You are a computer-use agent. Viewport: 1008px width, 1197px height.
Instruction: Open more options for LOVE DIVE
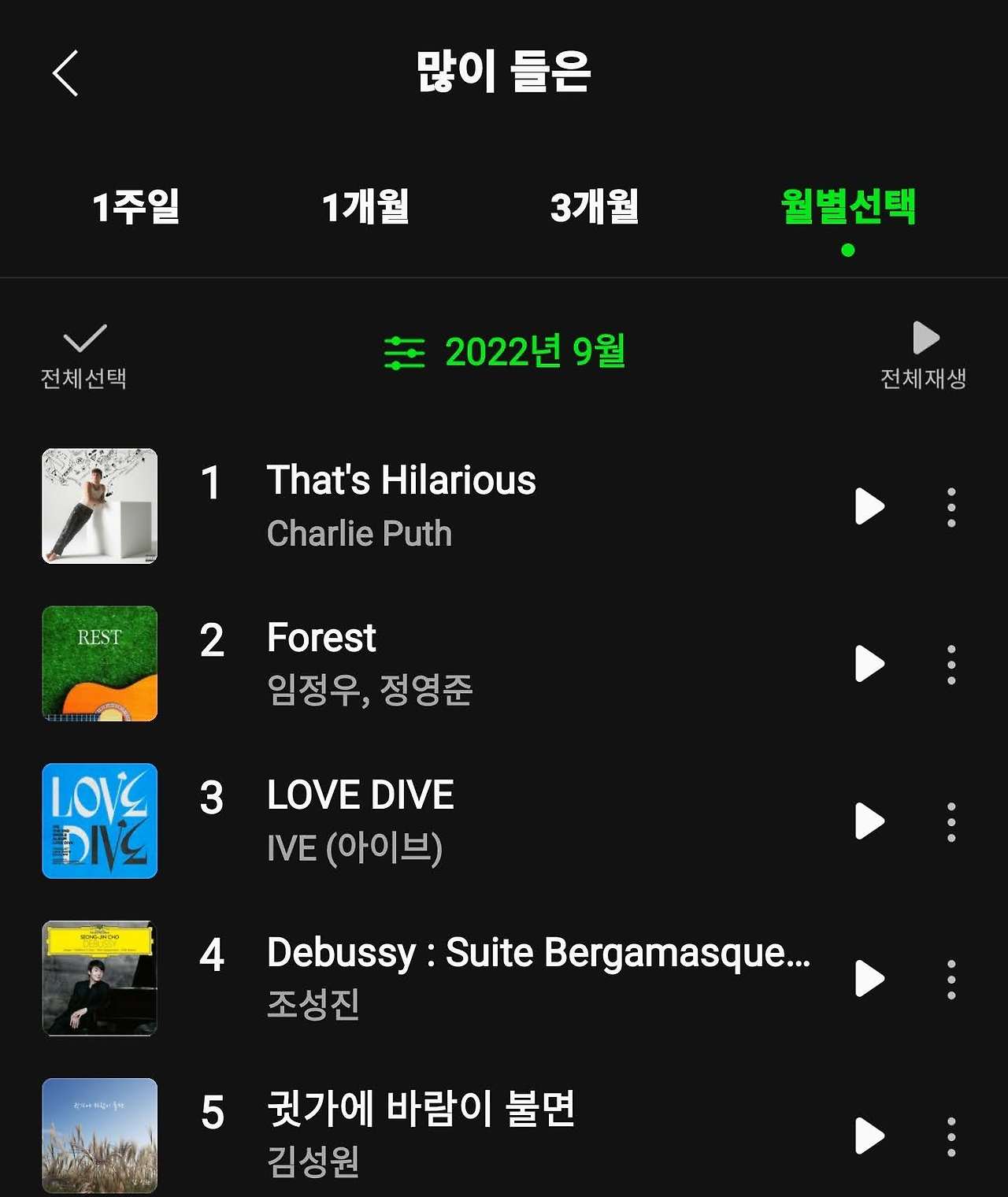[951, 821]
